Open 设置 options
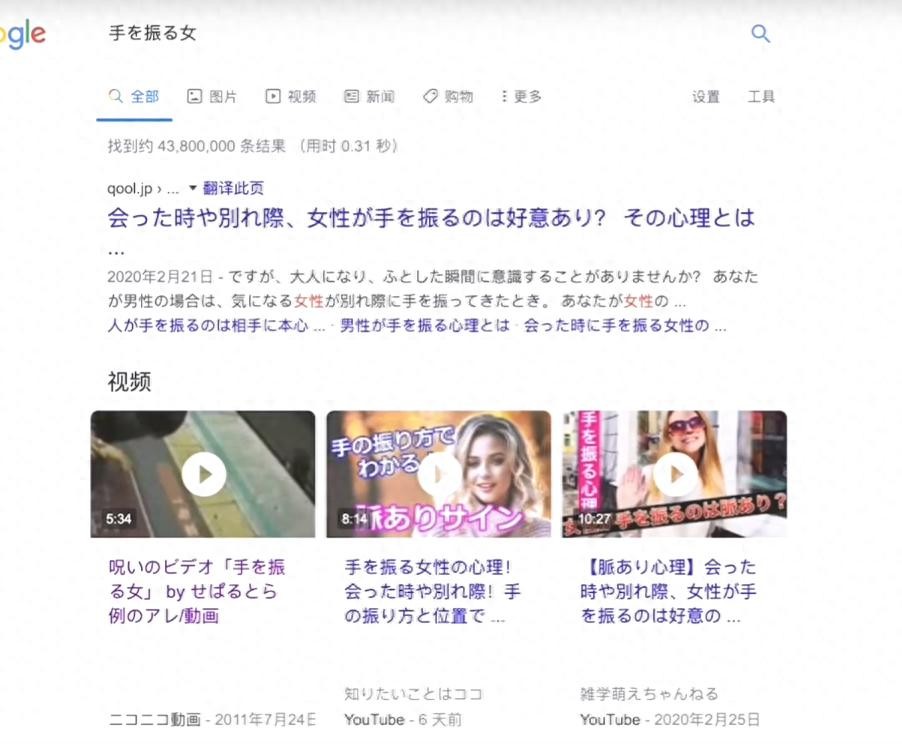902x744 pixels. [706, 97]
